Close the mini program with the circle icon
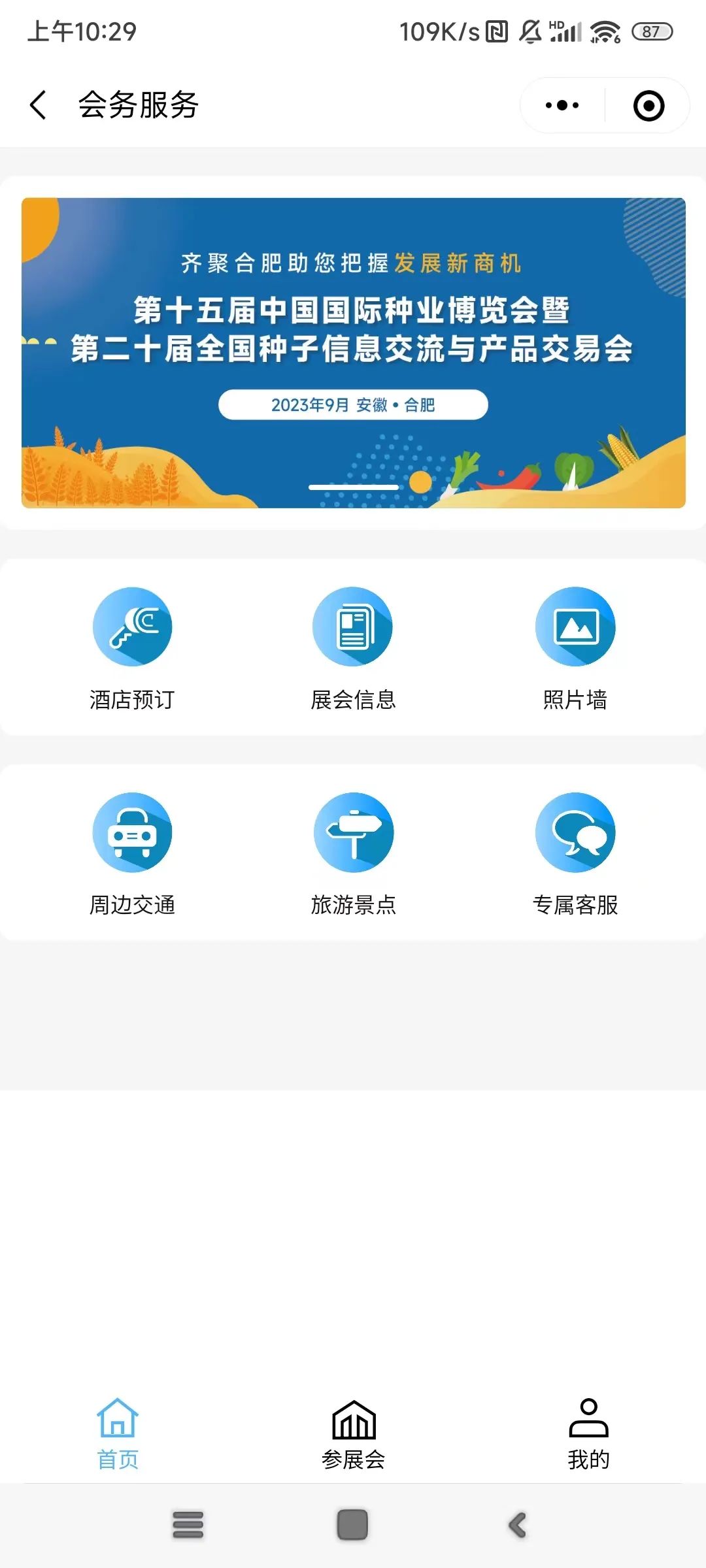Screen dimensions: 706x1568 pyautogui.click(x=648, y=105)
